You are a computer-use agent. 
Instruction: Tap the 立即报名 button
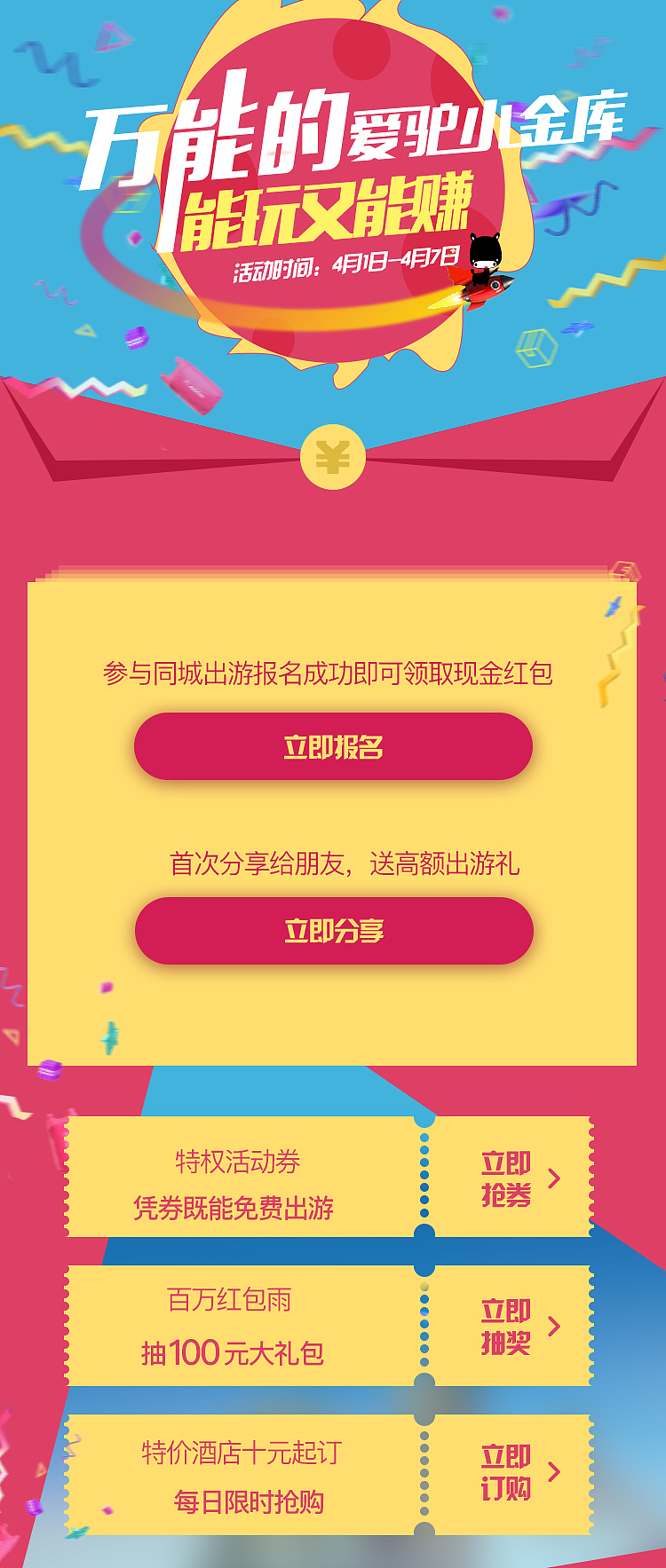pyautogui.click(x=333, y=746)
